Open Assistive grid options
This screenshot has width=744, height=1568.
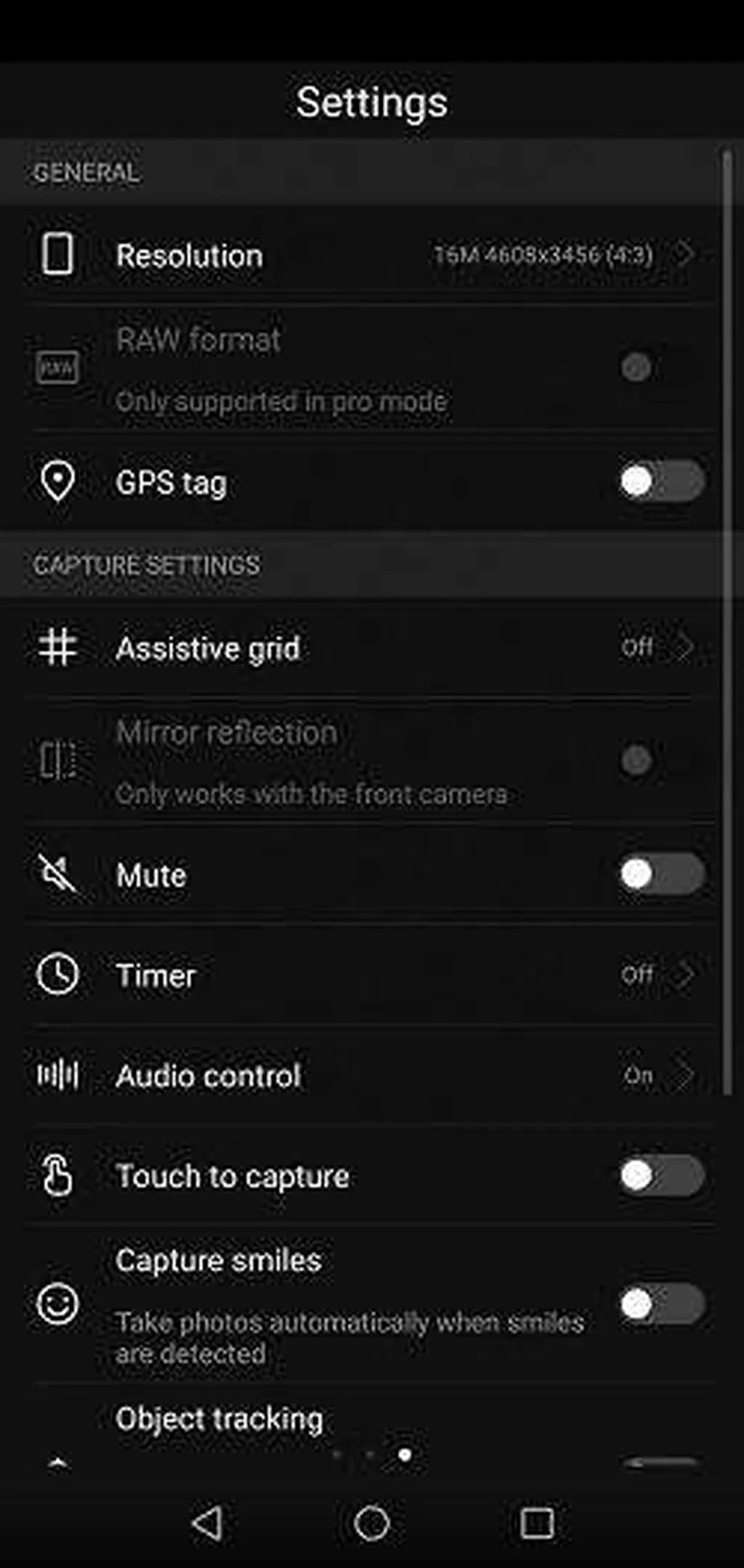[363, 647]
